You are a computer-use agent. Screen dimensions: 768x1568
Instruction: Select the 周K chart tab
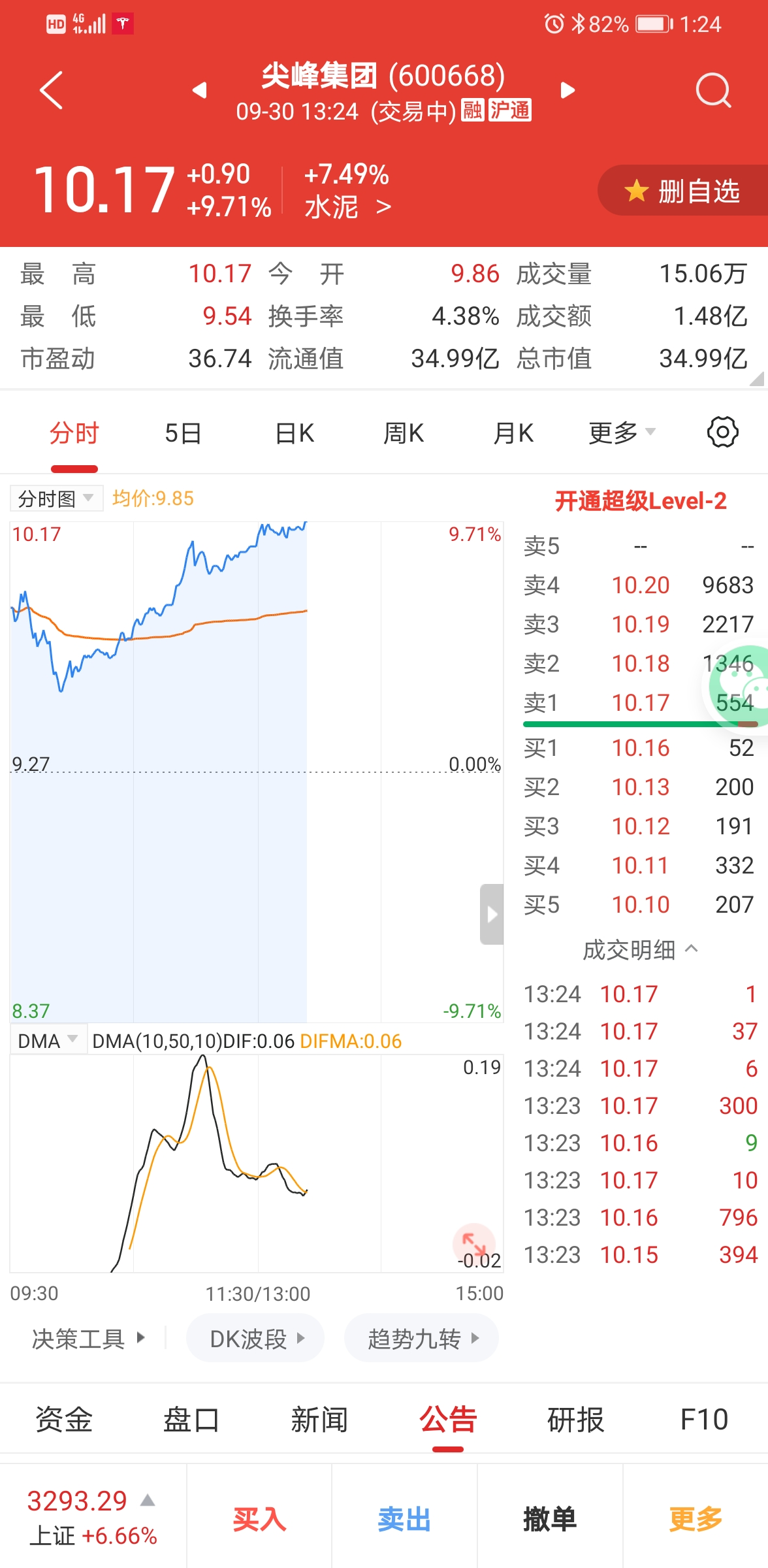(x=404, y=433)
